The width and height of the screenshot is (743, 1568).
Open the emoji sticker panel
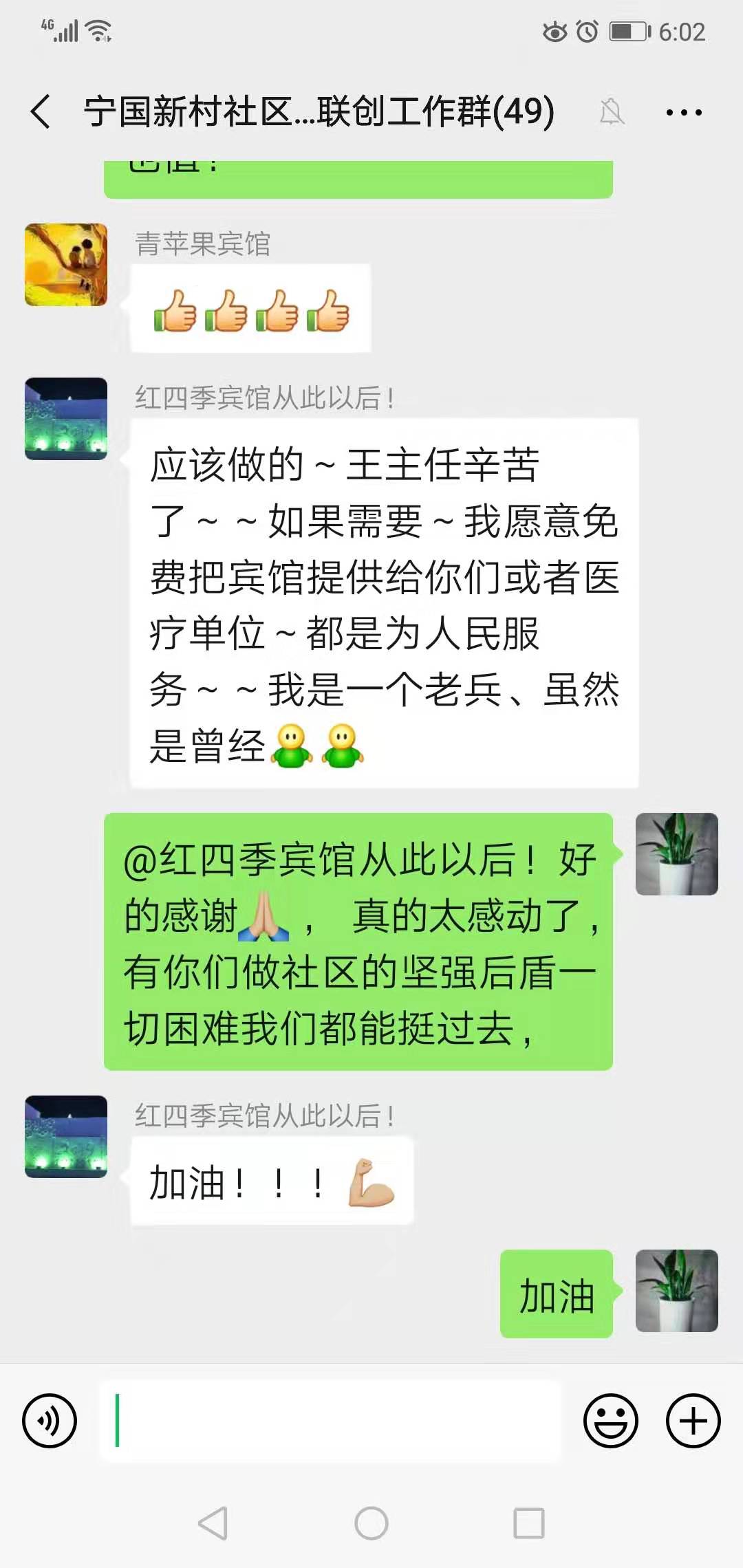pos(610,1421)
